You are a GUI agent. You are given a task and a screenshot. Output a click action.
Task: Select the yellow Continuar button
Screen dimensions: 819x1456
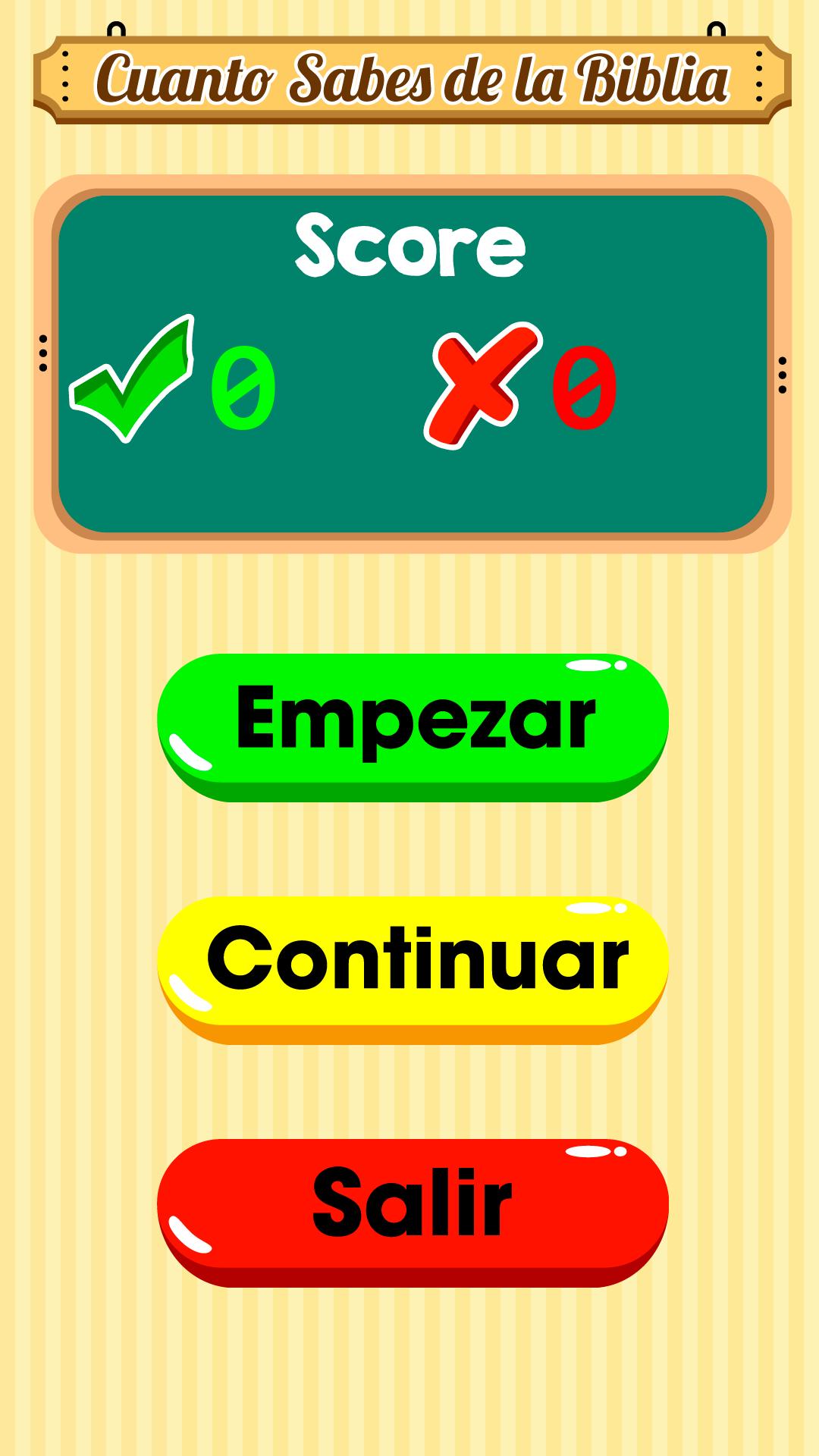click(413, 967)
